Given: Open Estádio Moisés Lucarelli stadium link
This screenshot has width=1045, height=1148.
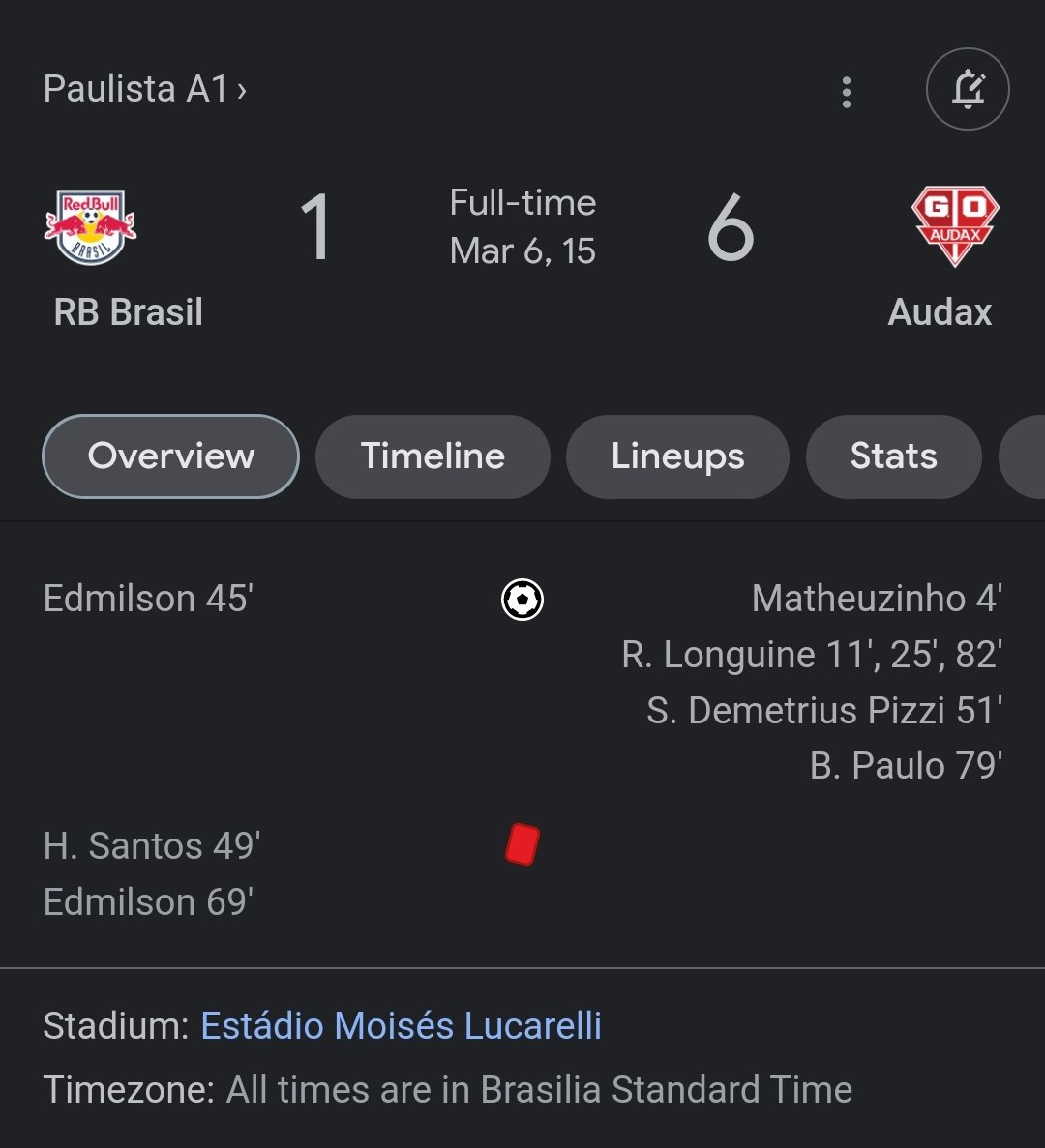Looking at the screenshot, I should click(401, 1025).
